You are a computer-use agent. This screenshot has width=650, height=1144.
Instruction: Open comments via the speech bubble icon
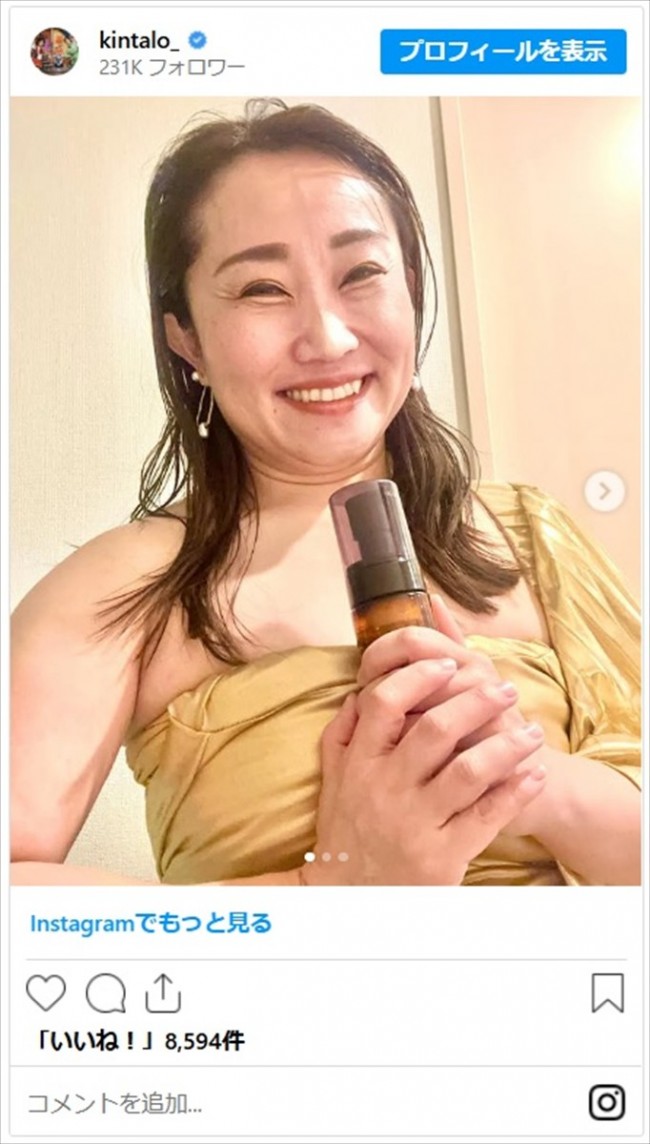click(105, 993)
